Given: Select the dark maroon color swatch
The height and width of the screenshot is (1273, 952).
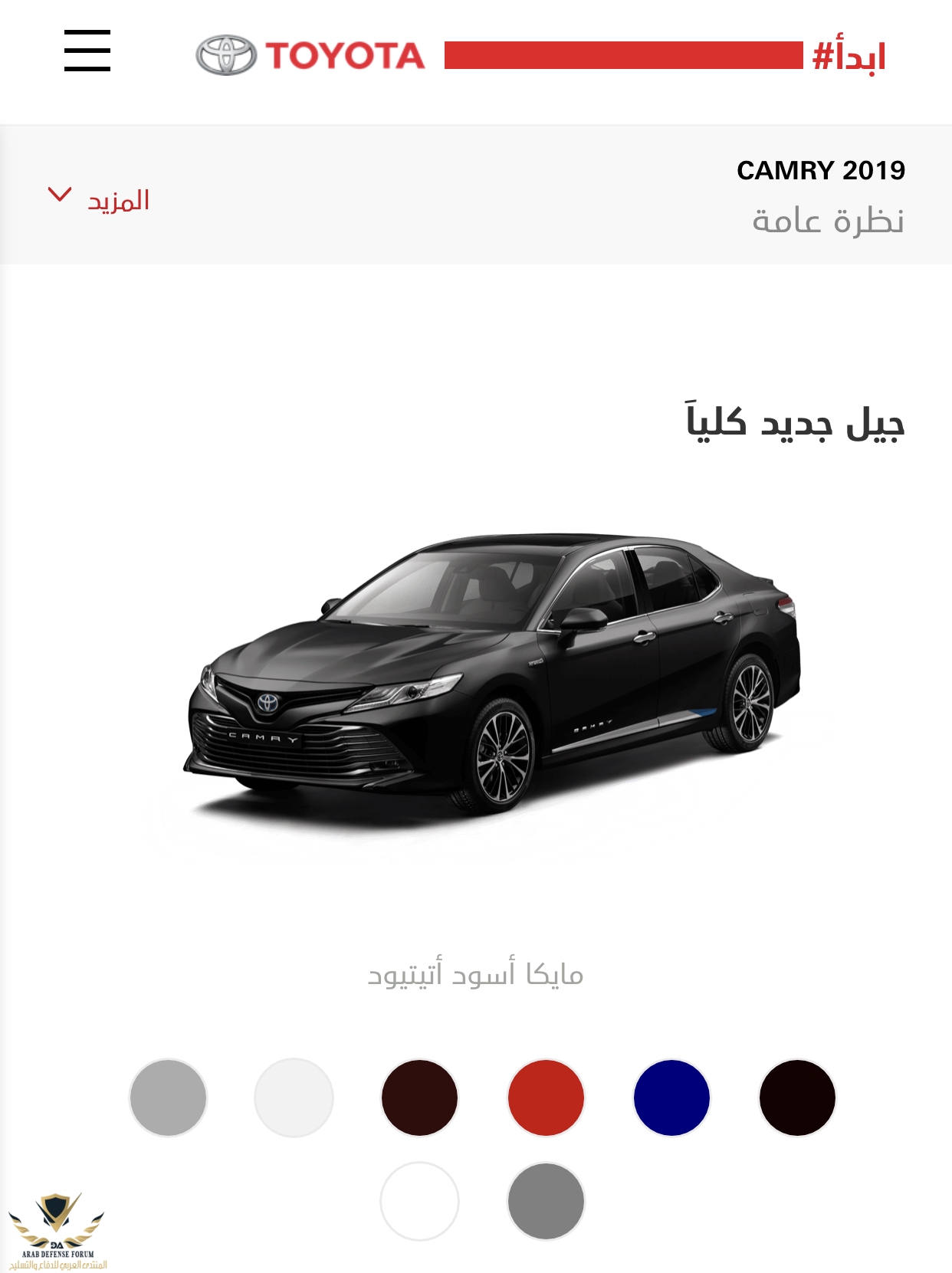Looking at the screenshot, I should [419, 1097].
